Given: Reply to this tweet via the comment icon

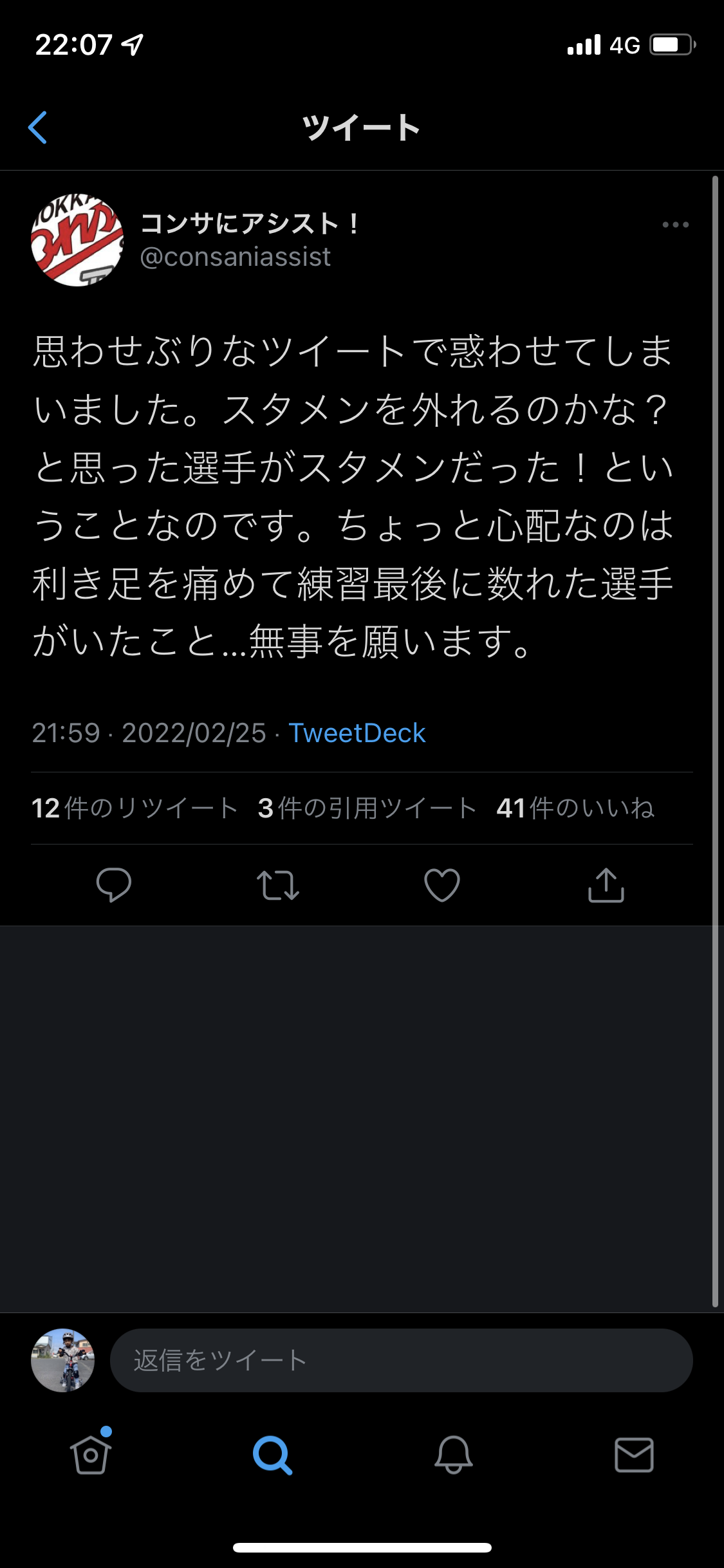Looking at the screenshot, I should [x=114, y=885].
